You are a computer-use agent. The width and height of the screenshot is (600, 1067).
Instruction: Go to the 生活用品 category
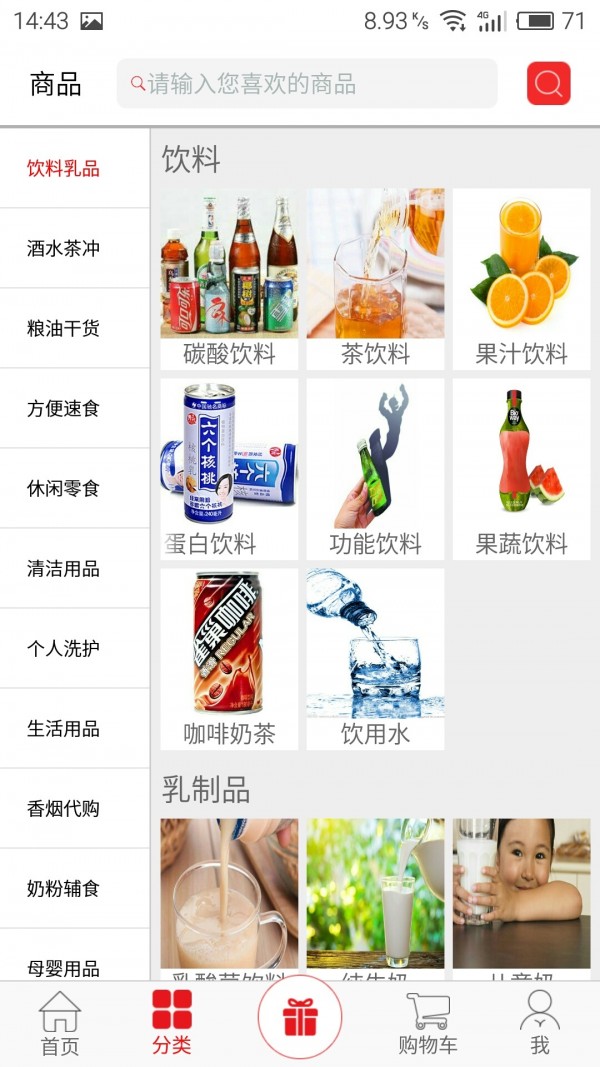click(x=64, y=729)
